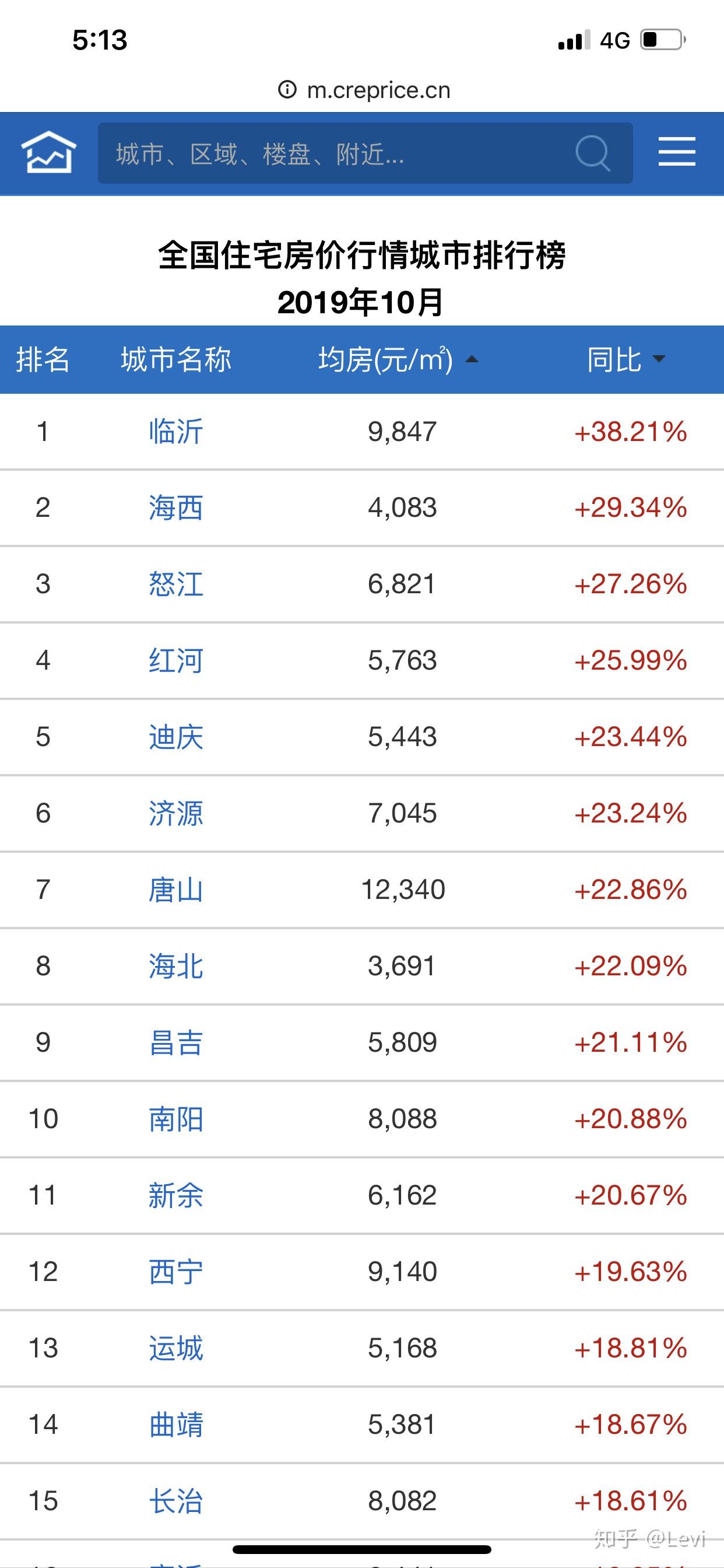Screen dimensions: 724x1568
Task: Open city link 海北
Action: point(176,966)
